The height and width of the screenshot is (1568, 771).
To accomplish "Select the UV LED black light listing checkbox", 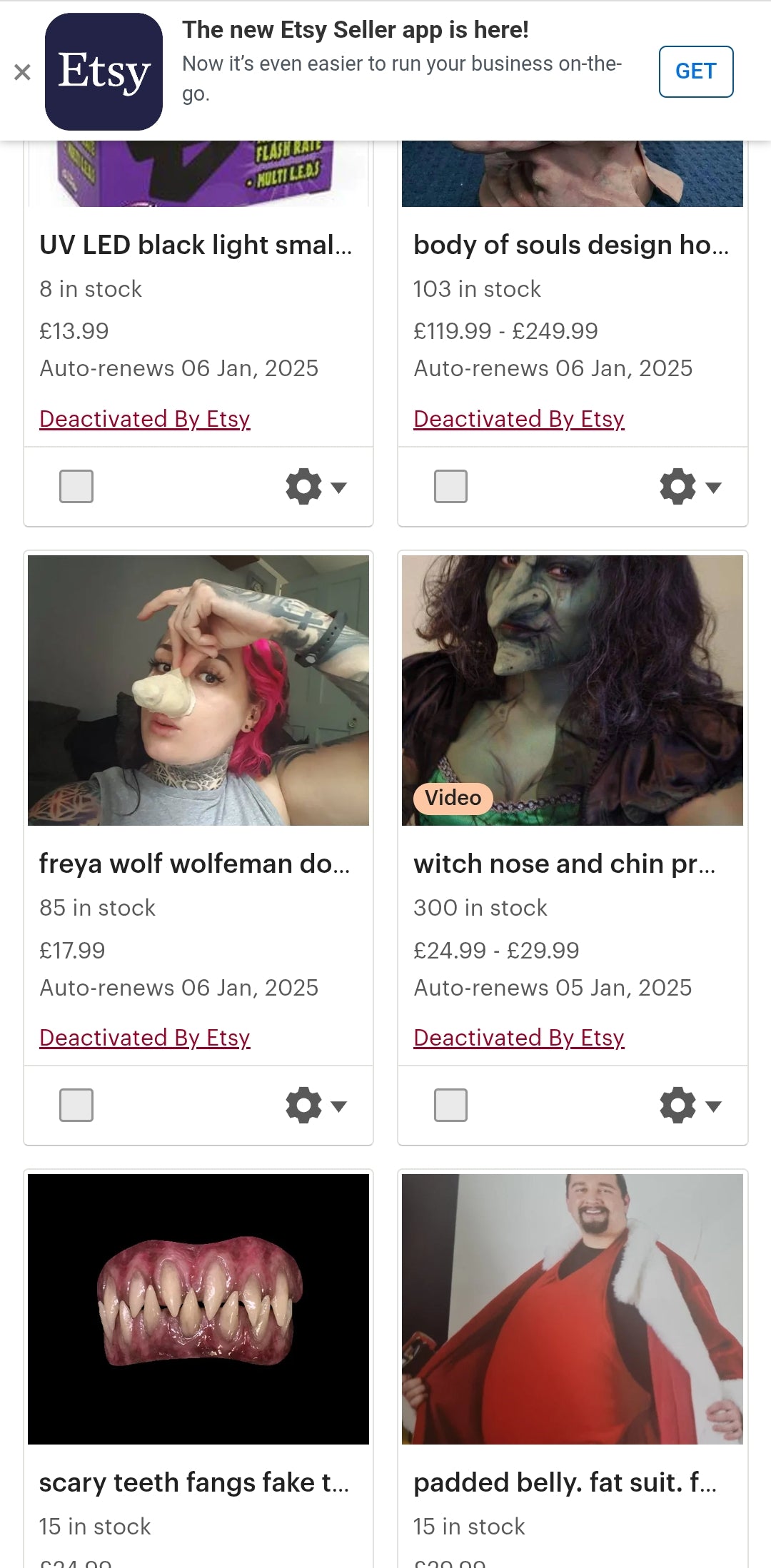I will (x=76, y=487).
